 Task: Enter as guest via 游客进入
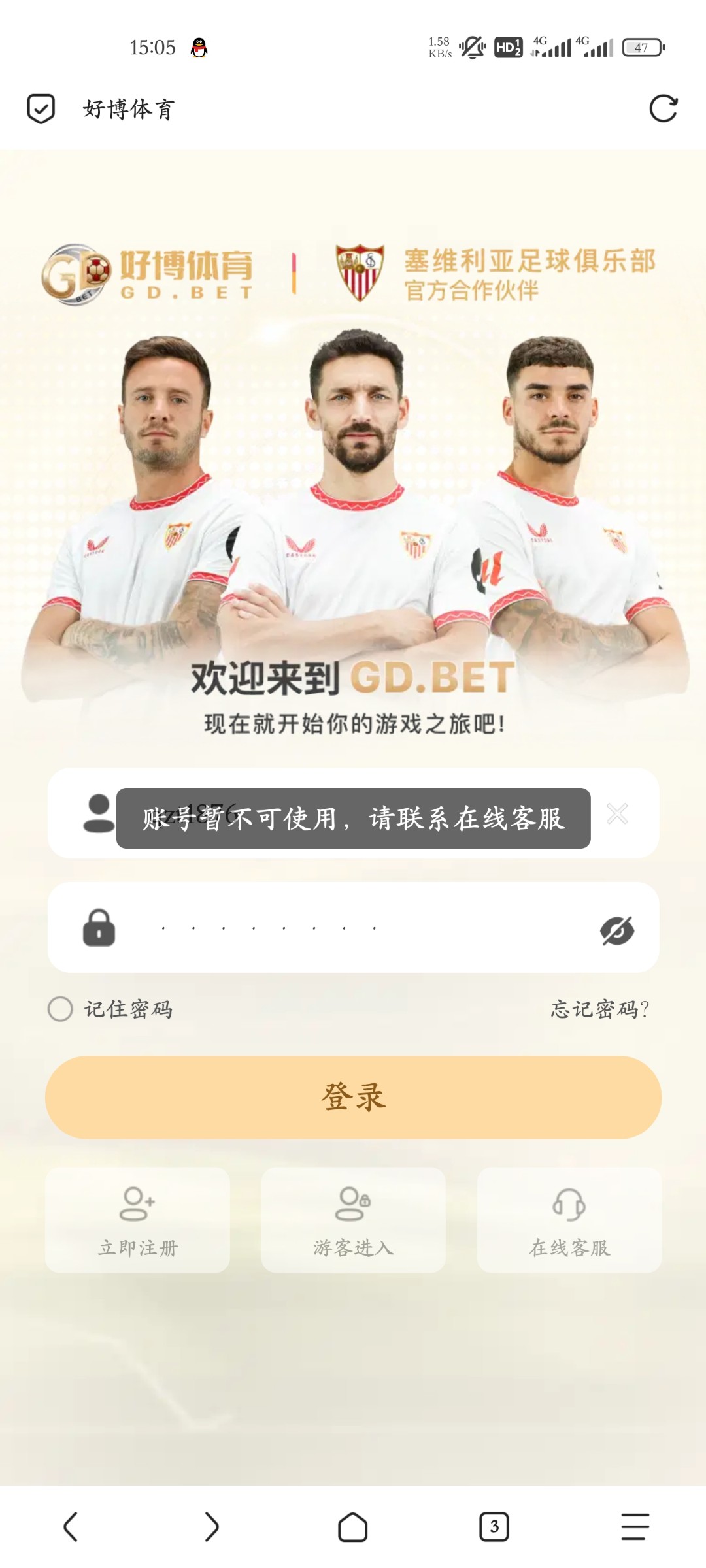pos(353,1220)
